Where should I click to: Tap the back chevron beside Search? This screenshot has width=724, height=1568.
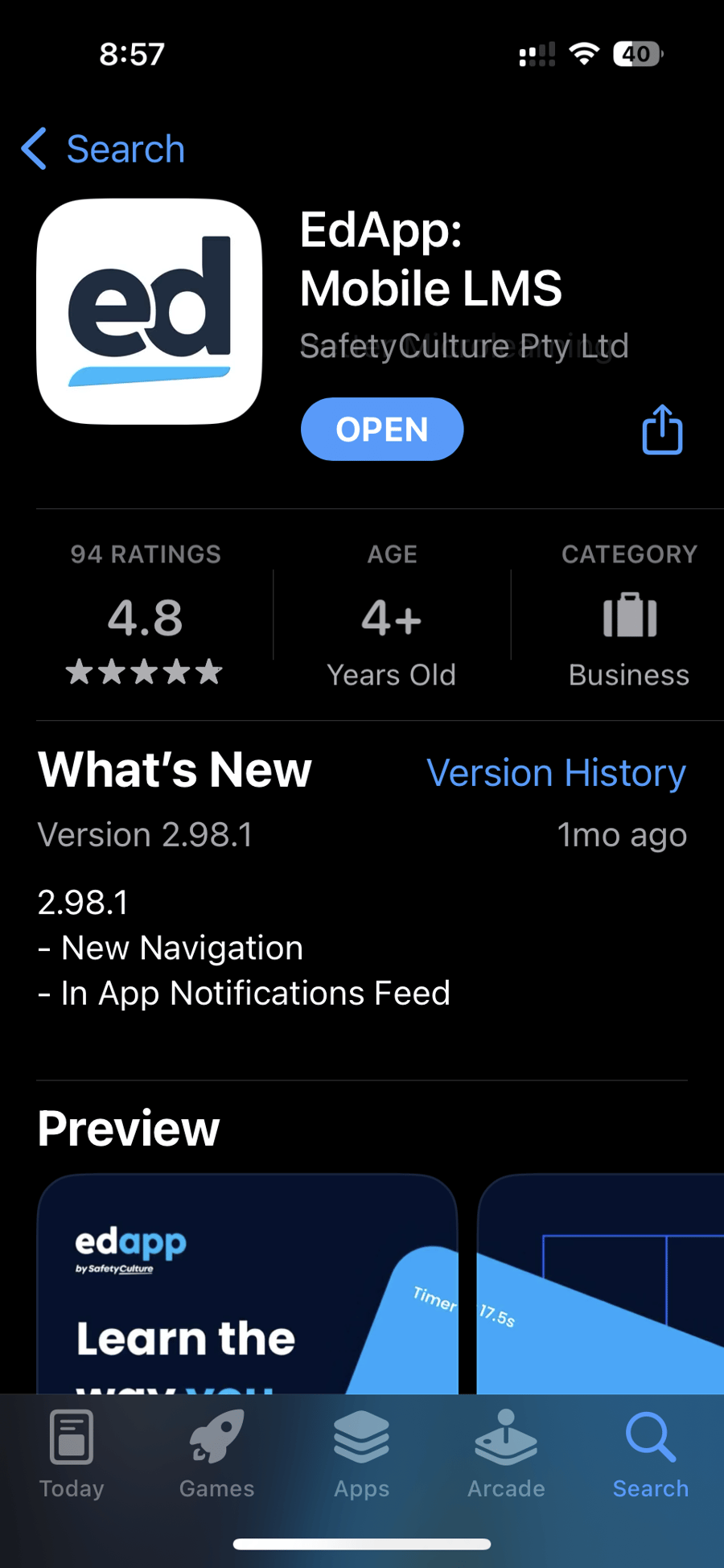(34, 149)
